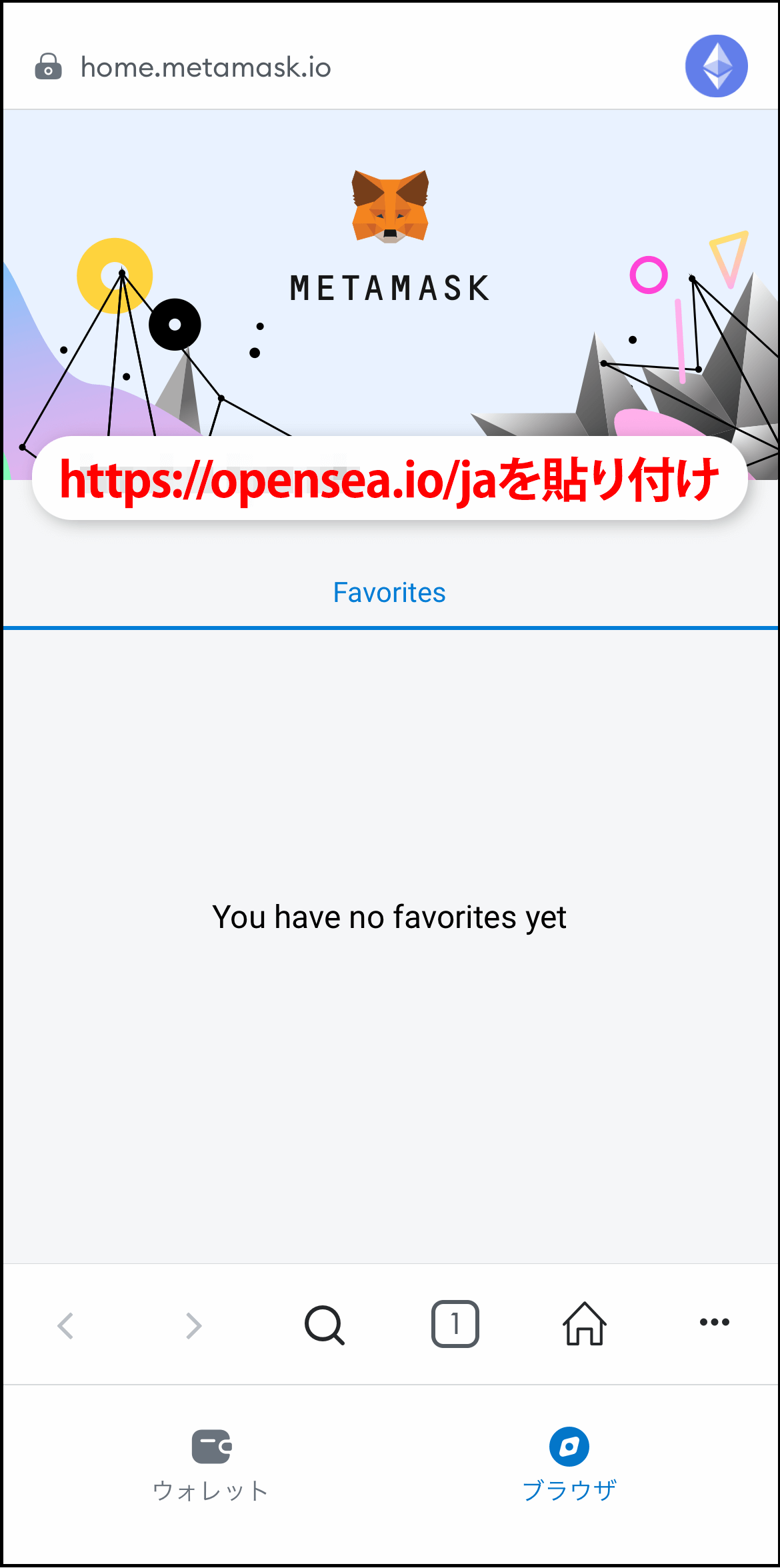Open the browser search magnifier
780x1568 pixels.
pyautogui.click(x=324, y=1325)
